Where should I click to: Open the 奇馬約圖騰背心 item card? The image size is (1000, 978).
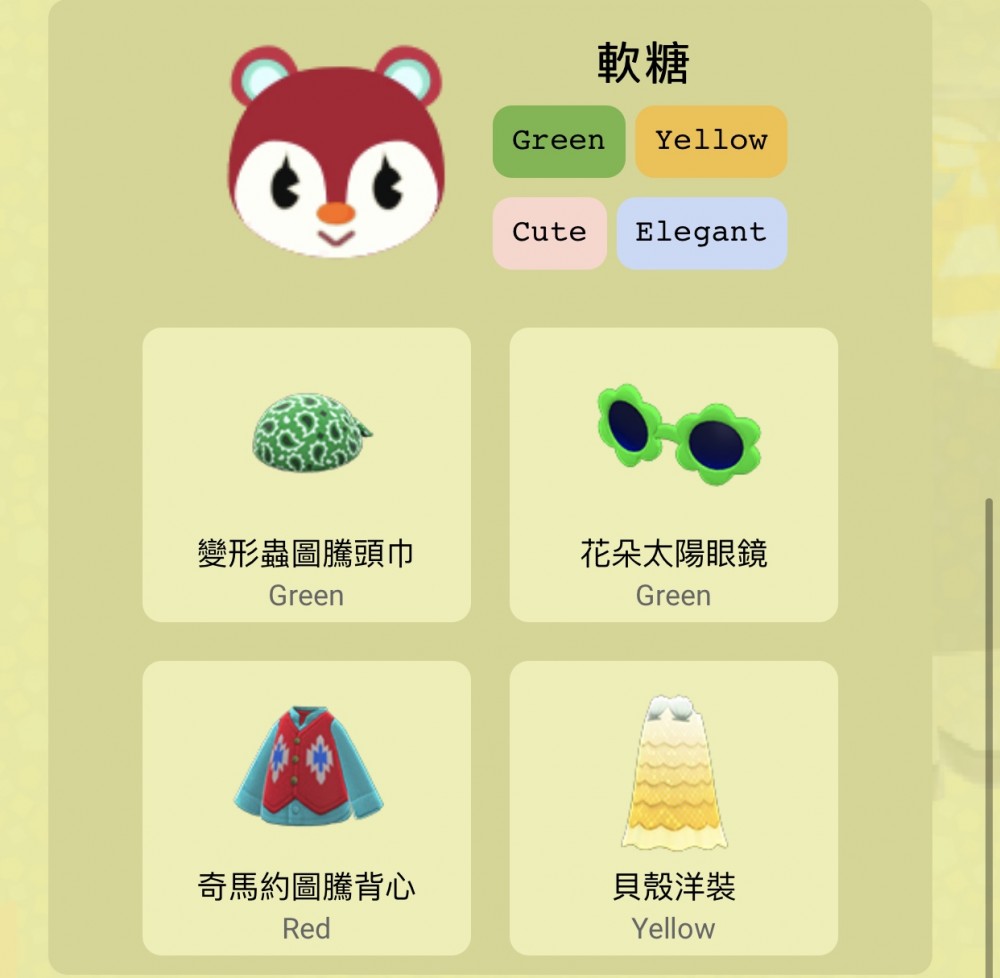[306, 808]
